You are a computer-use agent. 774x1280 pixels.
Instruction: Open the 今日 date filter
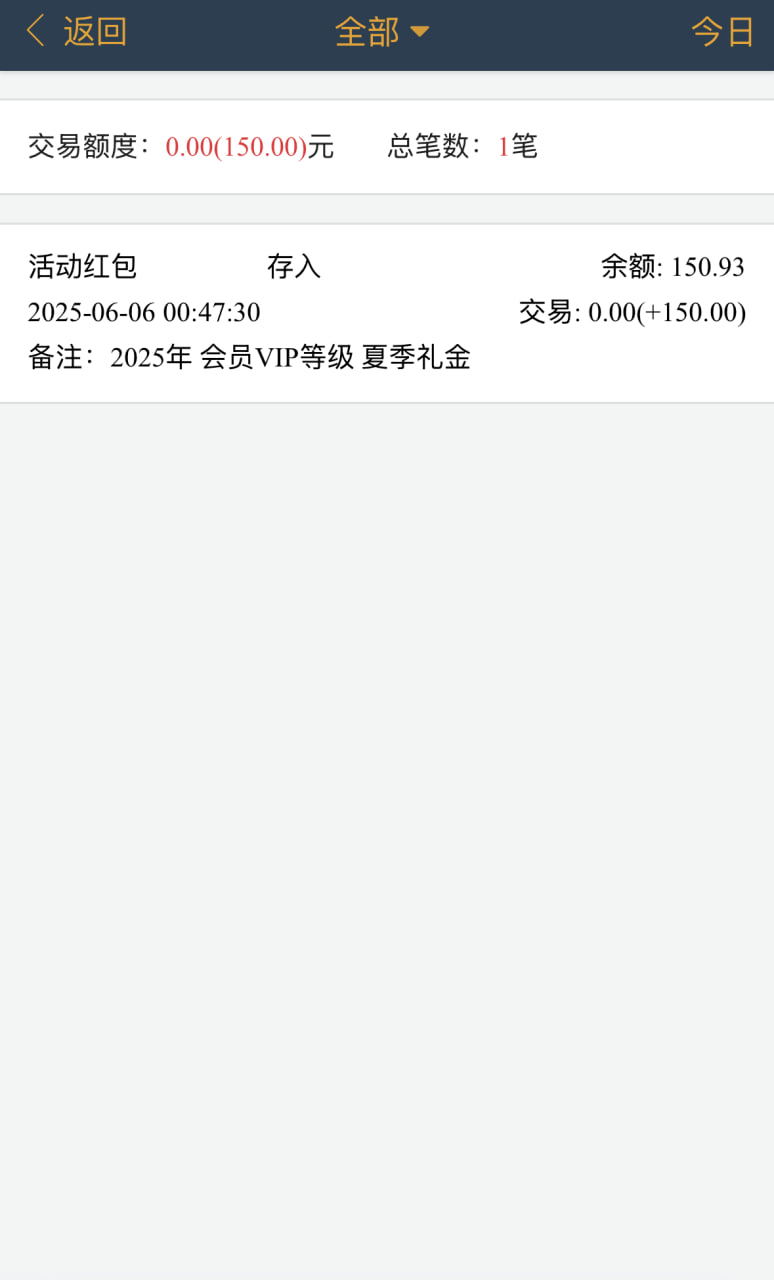pos(722,32)
